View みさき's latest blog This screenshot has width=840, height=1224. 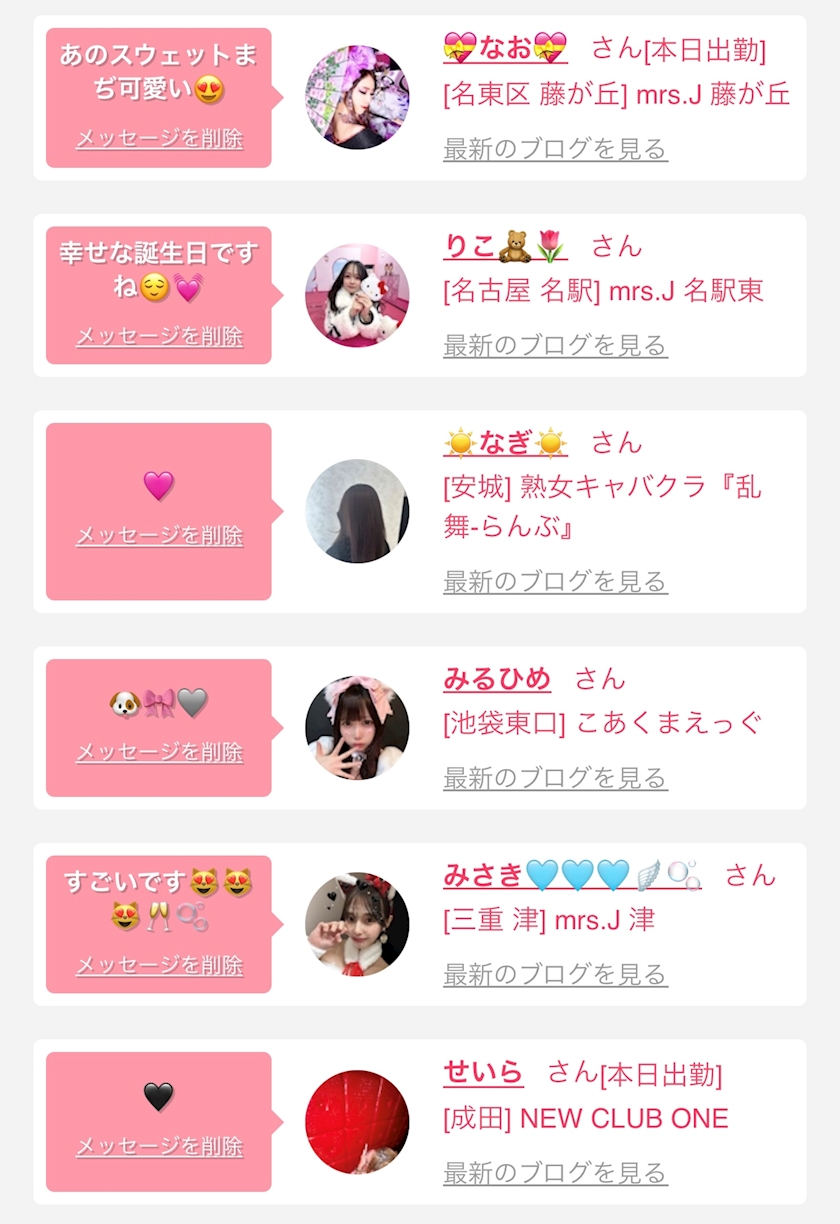click(555, 974)
